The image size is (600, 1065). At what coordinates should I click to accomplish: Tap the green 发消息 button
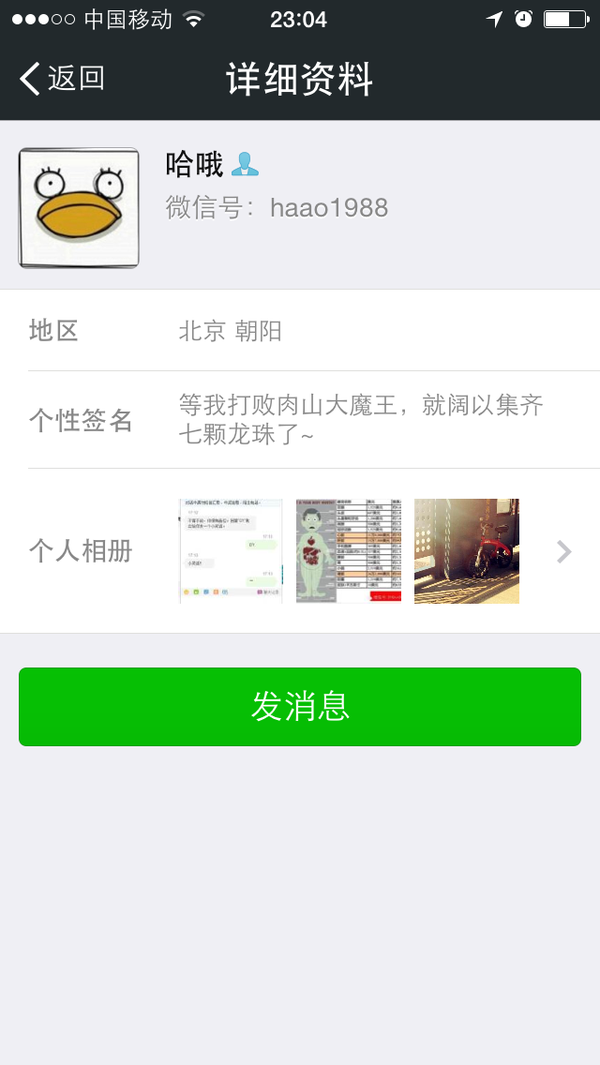(300, 706)
